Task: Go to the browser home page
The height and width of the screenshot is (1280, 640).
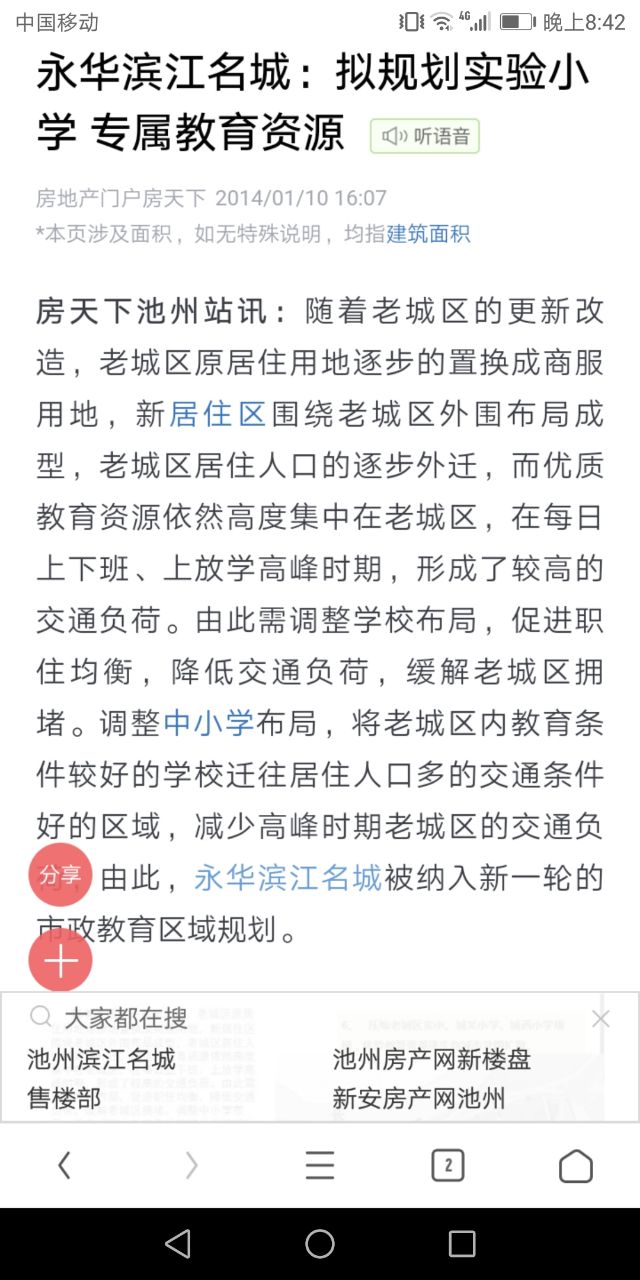Action: coord(575,1165)
